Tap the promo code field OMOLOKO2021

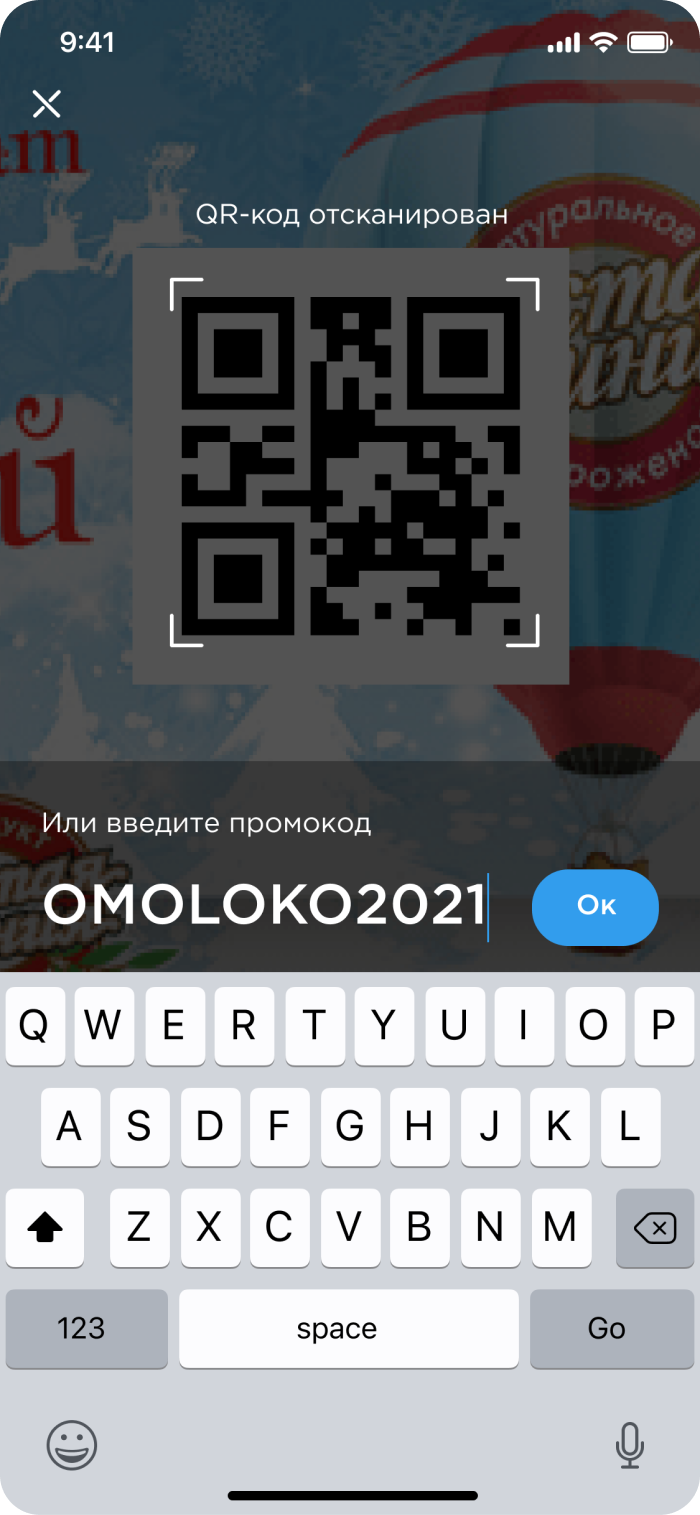click(x=265, y=907)
